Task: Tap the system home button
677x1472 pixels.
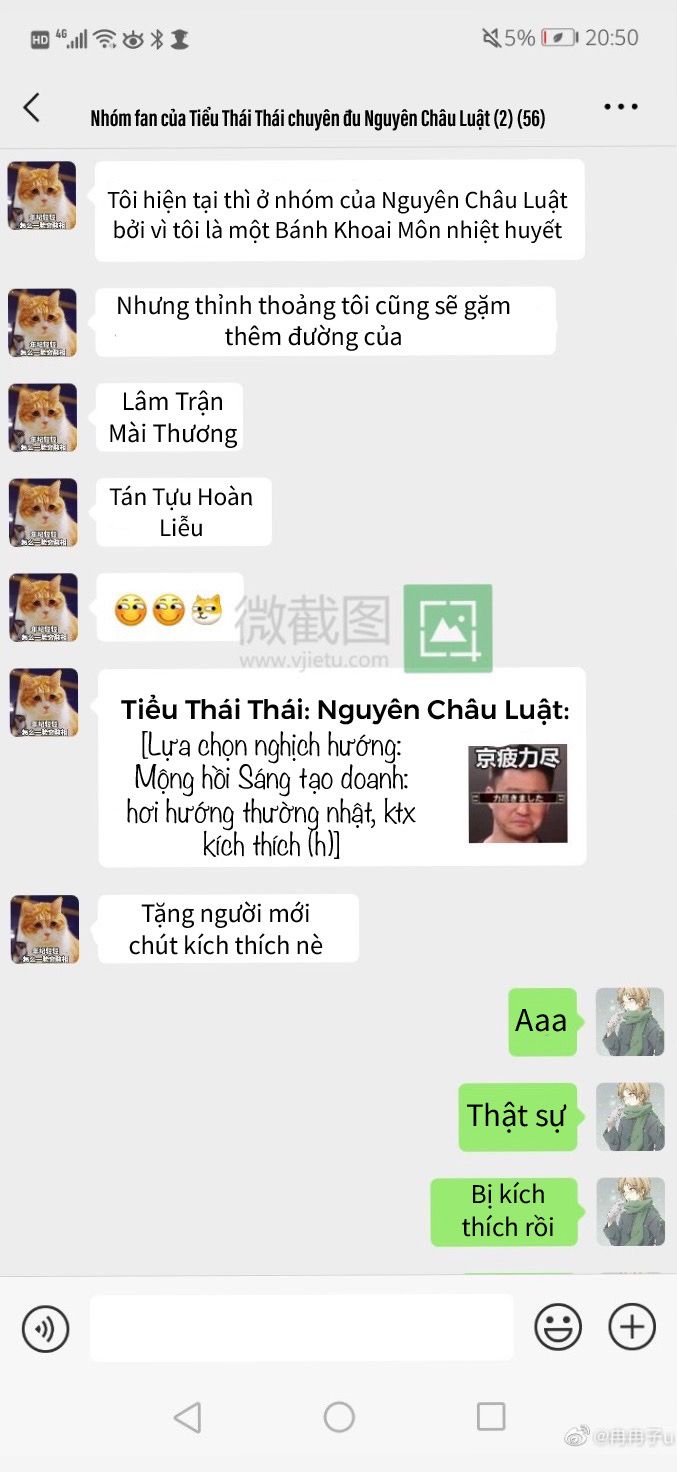Action: click(x=339, y=1416)
